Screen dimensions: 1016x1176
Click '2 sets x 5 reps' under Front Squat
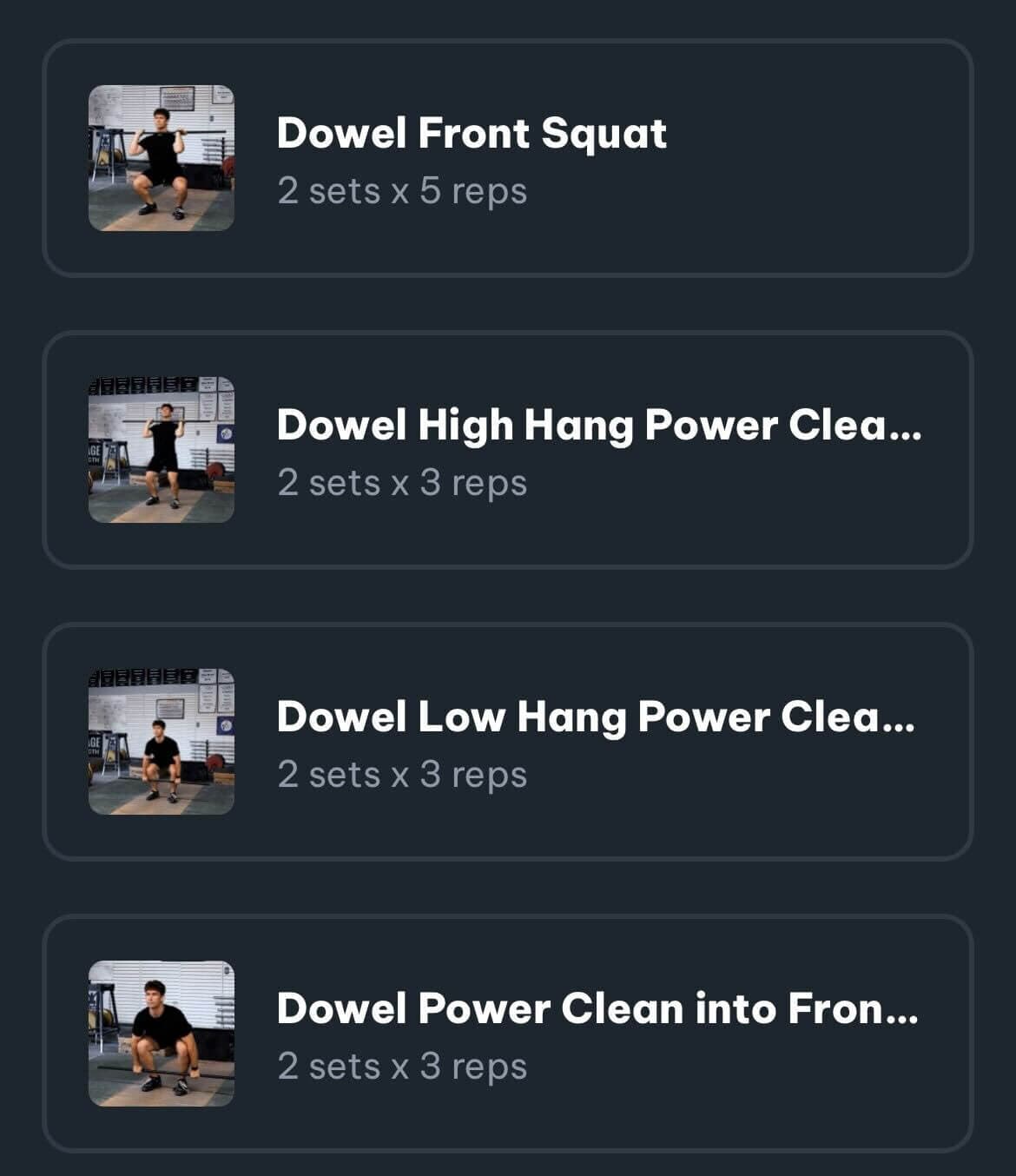point(401,192)
